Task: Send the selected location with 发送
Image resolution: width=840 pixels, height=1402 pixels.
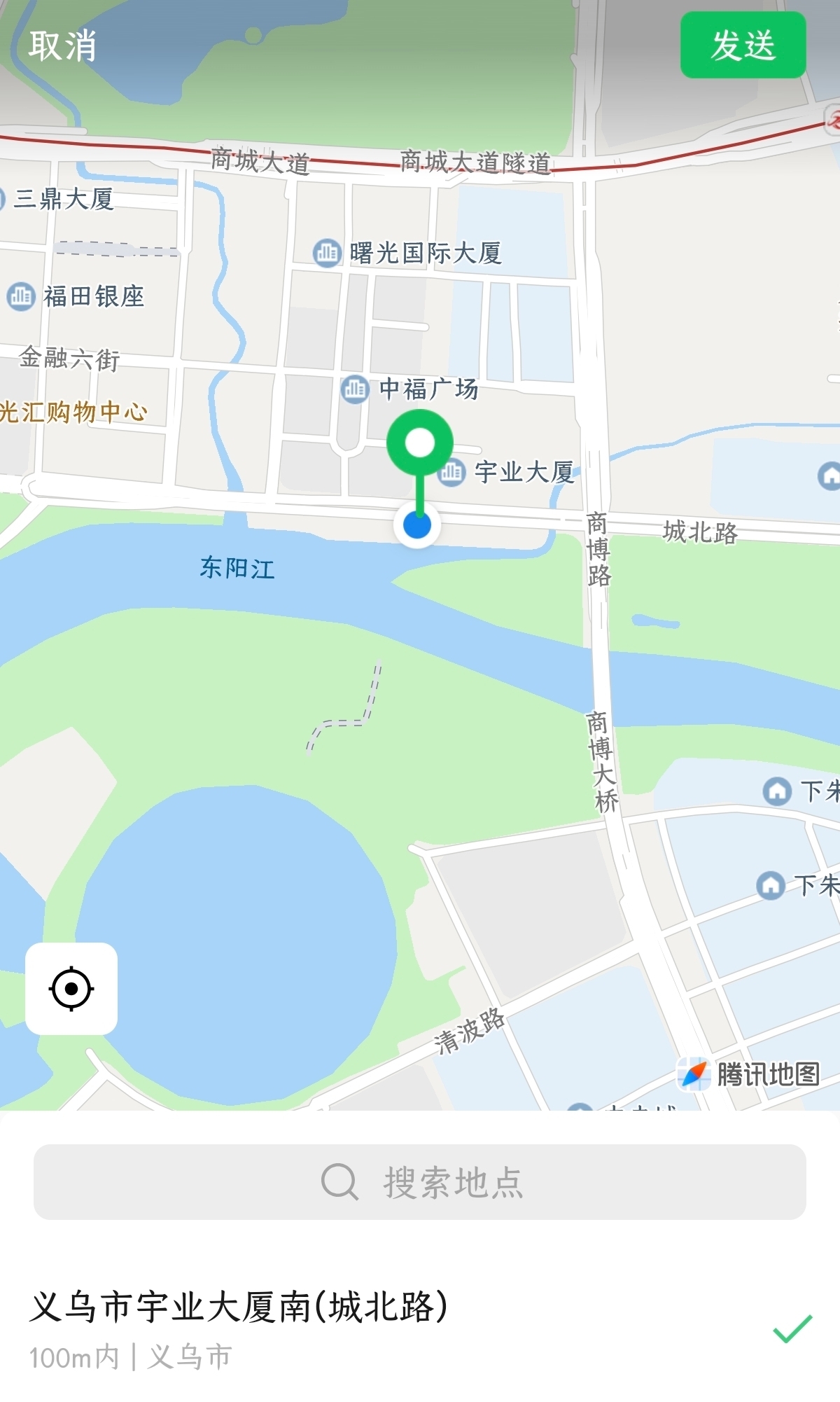Action: 743,46
